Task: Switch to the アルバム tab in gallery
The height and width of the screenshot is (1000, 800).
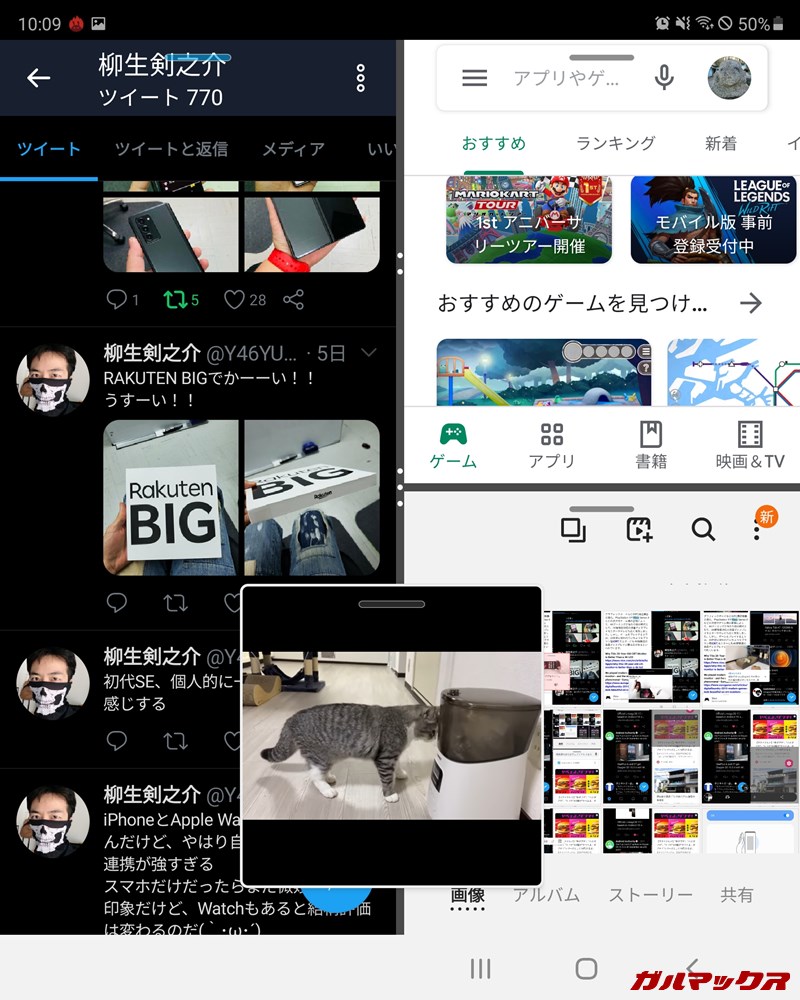Action: coord(546,895)
